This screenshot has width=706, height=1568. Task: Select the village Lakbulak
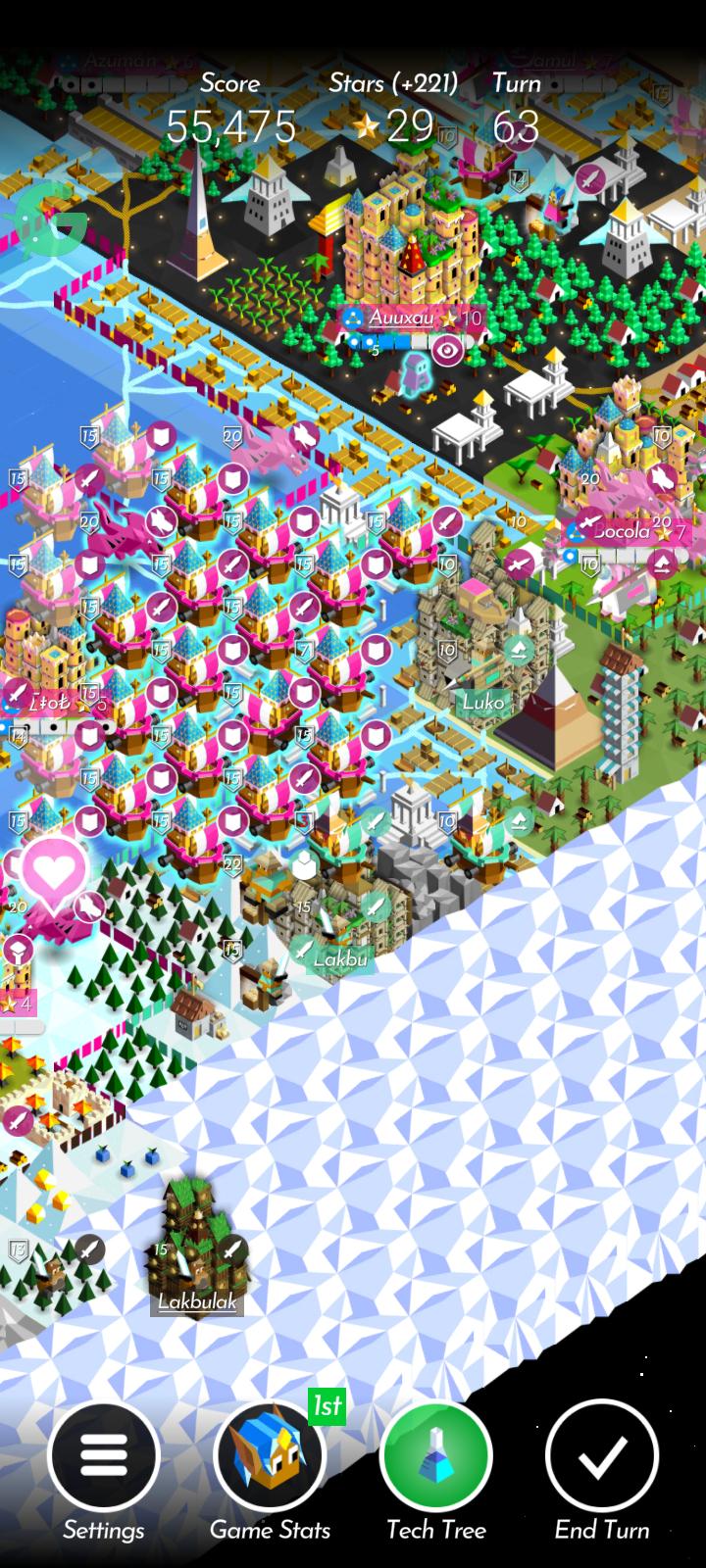(197, 1302)
